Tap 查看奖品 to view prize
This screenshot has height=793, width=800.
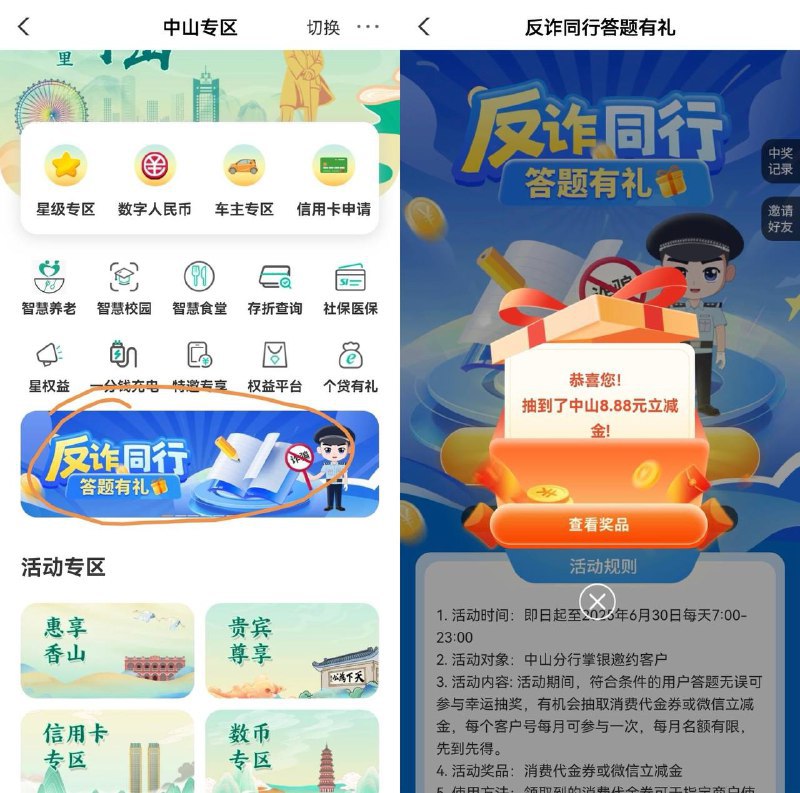pos(599,524)
